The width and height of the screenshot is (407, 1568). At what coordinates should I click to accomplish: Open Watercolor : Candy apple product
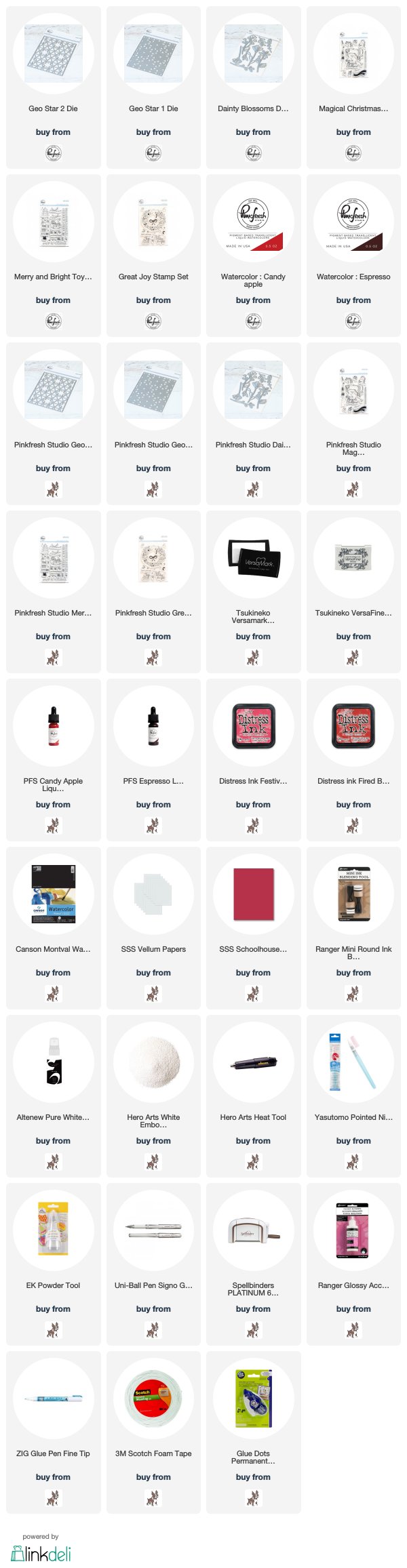(253, 222)
